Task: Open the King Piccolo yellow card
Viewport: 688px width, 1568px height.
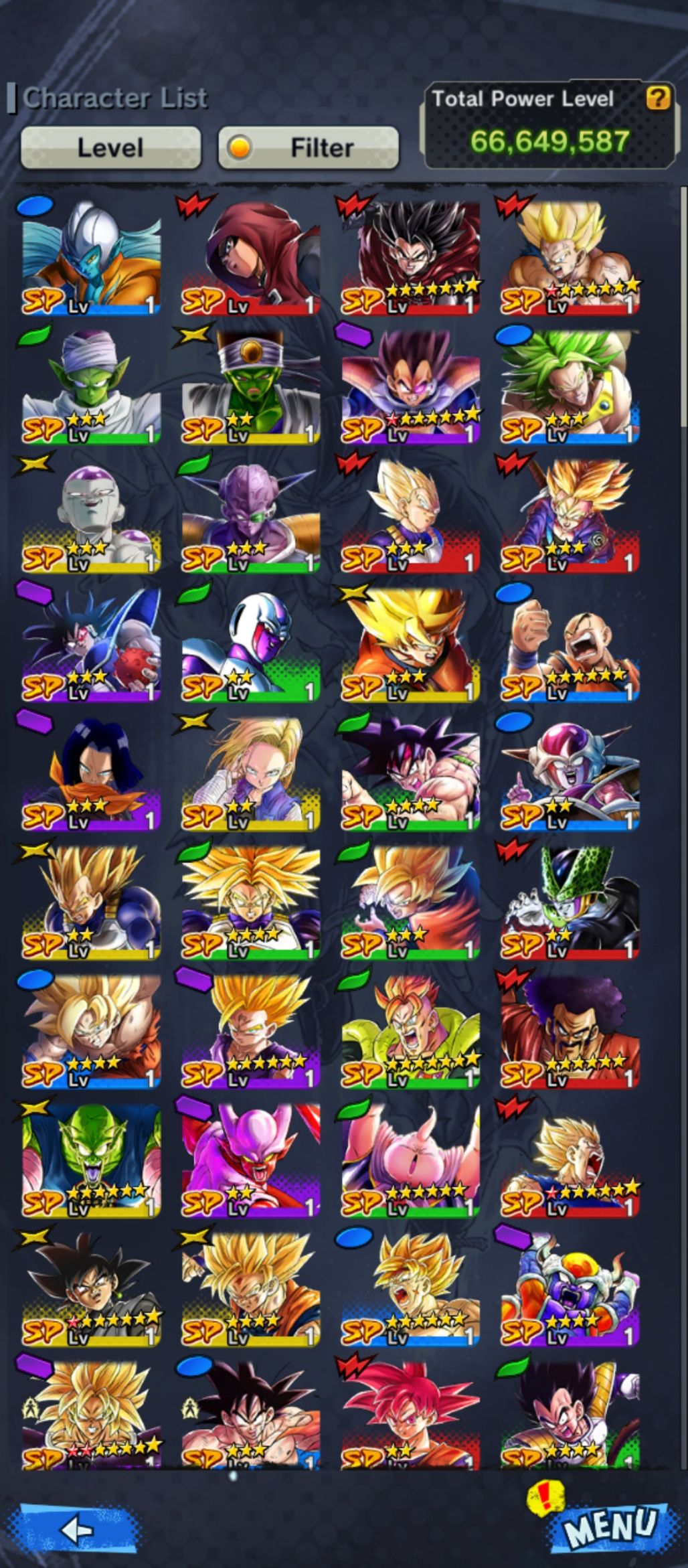Action: pos(91,1160)
